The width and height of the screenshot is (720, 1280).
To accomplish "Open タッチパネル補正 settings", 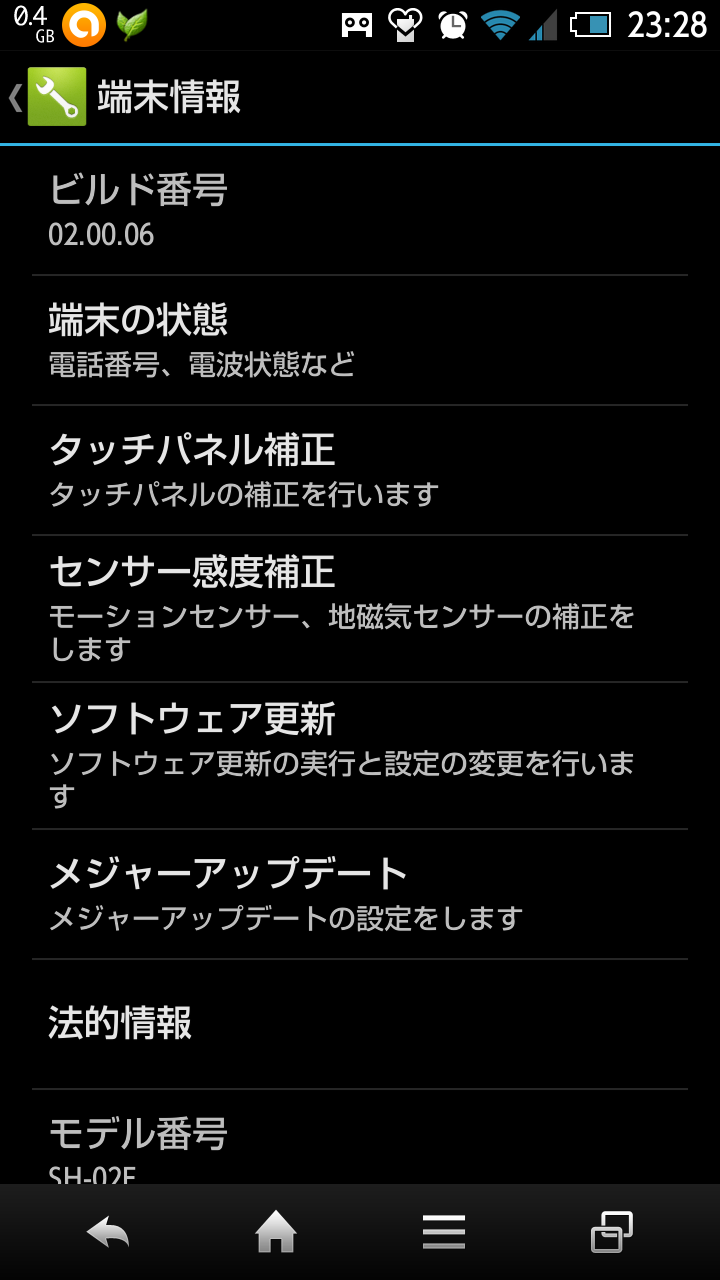I will [x=360, y=470].
